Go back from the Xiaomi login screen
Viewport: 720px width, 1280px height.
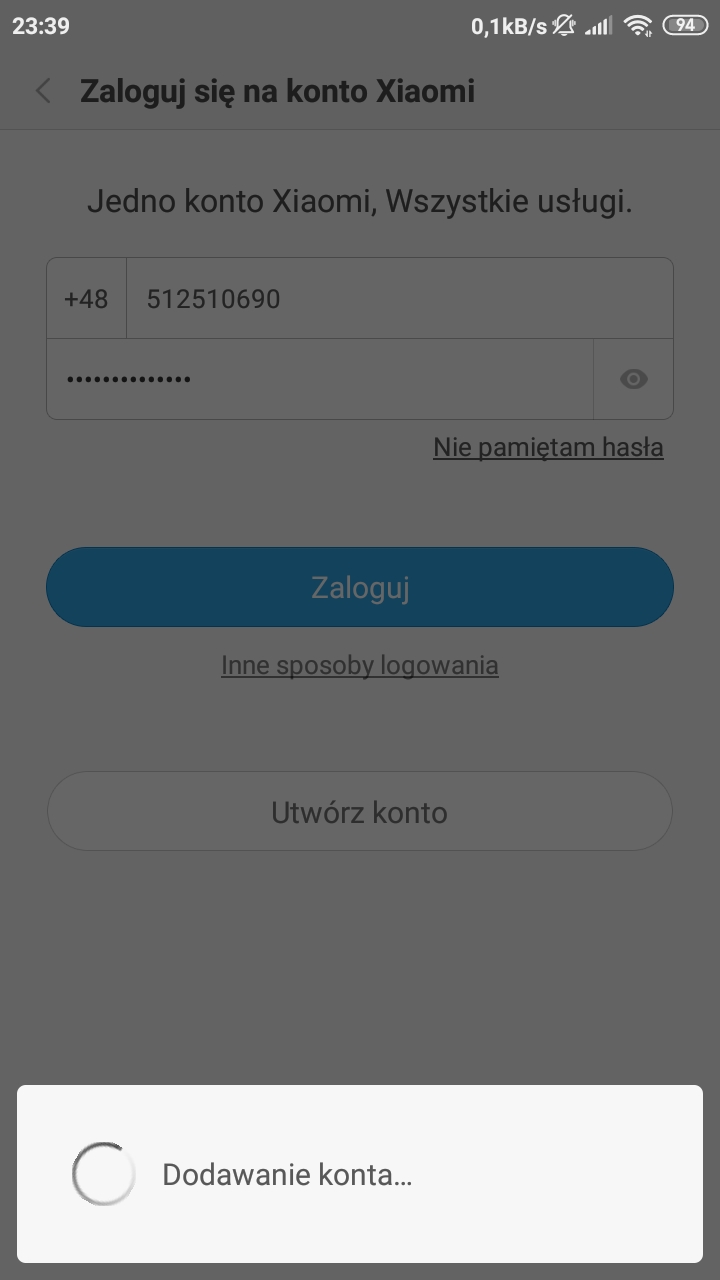click(x=43, y=91)
